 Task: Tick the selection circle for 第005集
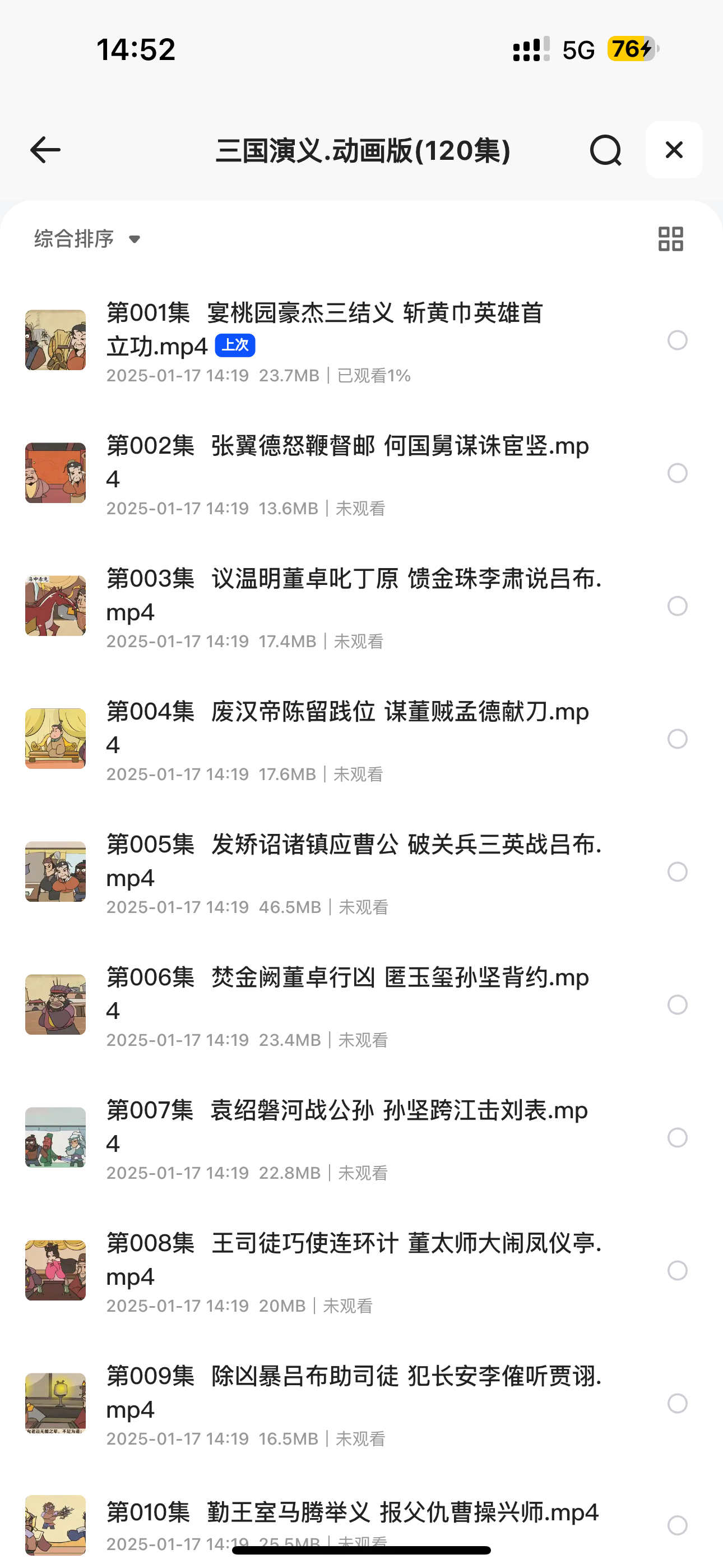[678, 871]
